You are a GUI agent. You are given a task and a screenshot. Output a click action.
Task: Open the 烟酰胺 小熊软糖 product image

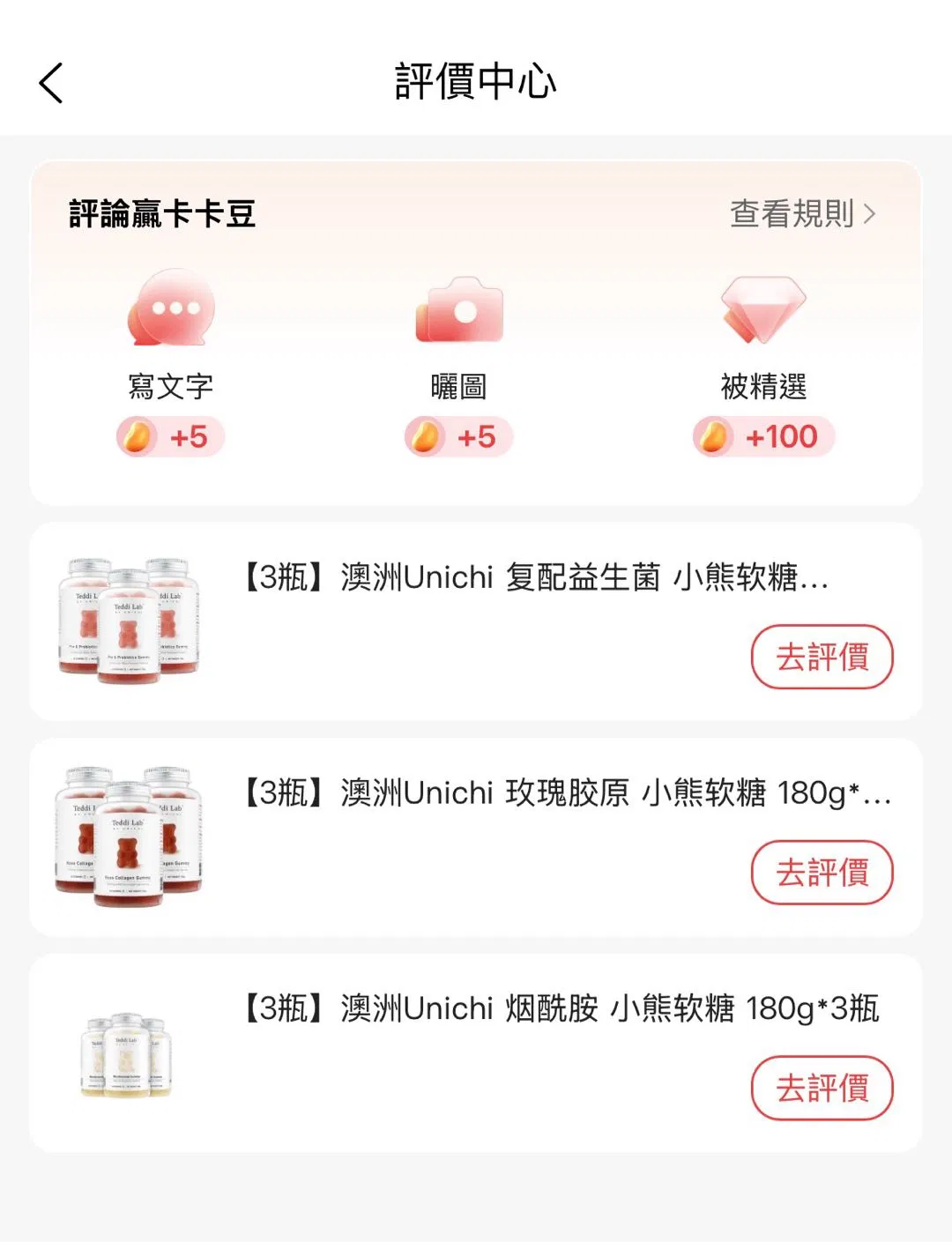pyautogui.click(x=127, y=1054)
